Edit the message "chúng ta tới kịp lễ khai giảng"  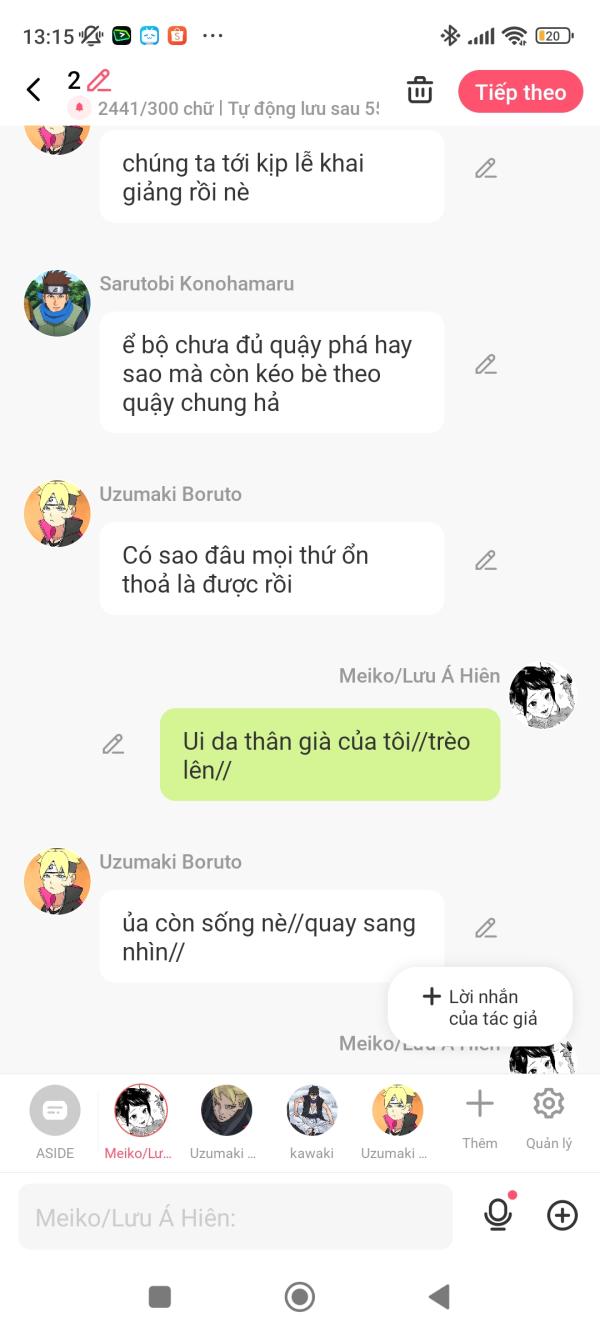[486, 168]
